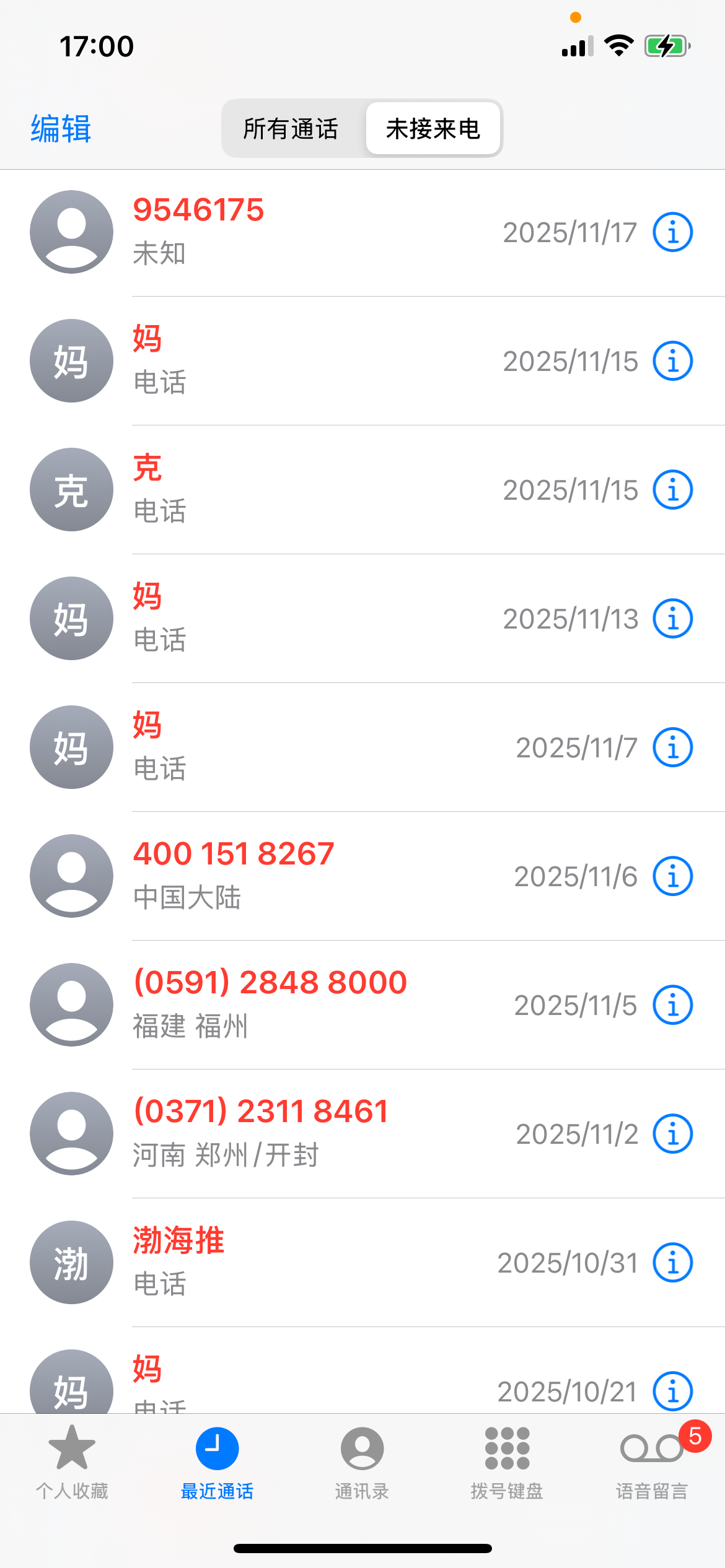The width and height of the screenshot is (725, 1568).
Task: Open the 克 contact avatar
Action: click(71, 489)
